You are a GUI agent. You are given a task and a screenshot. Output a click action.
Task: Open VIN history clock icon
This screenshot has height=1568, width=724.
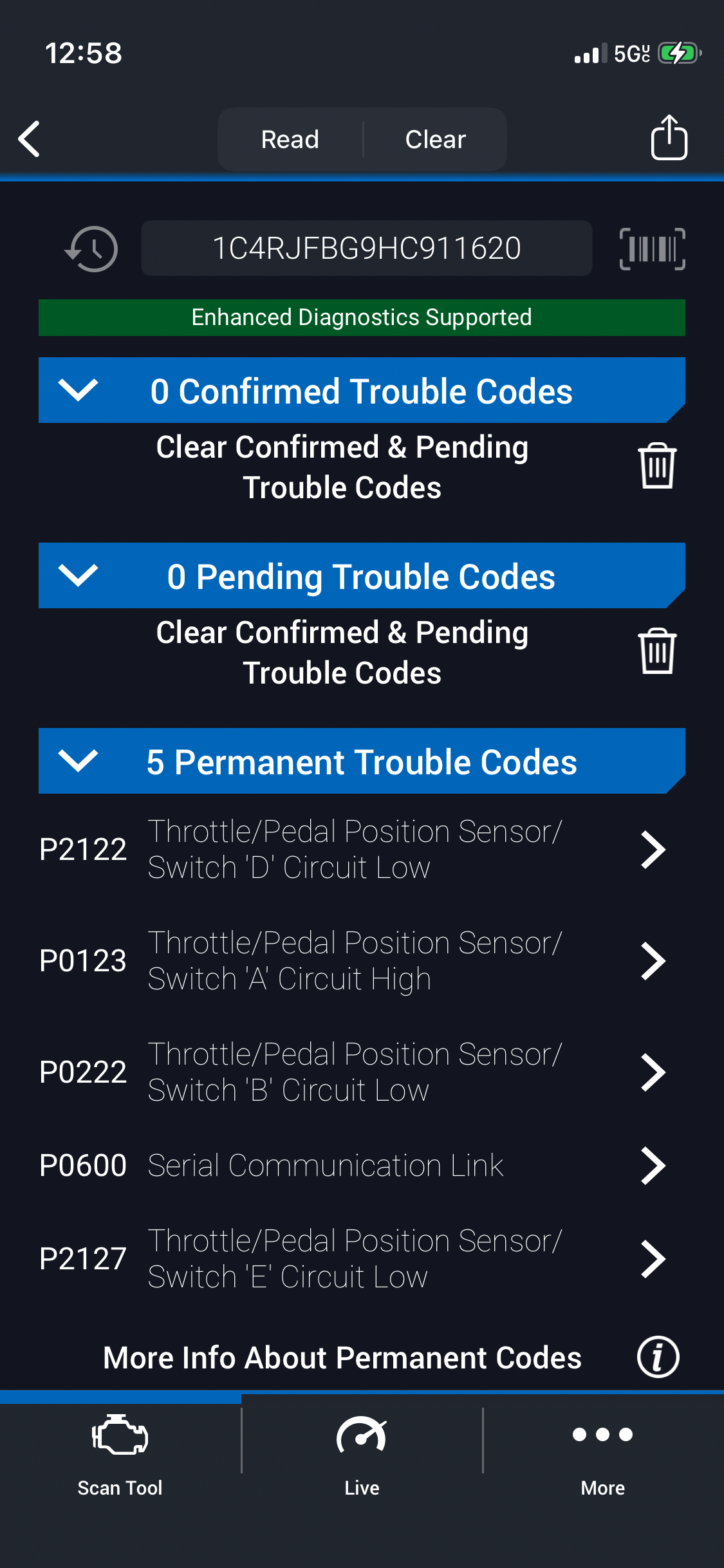(x=91, y=248)
